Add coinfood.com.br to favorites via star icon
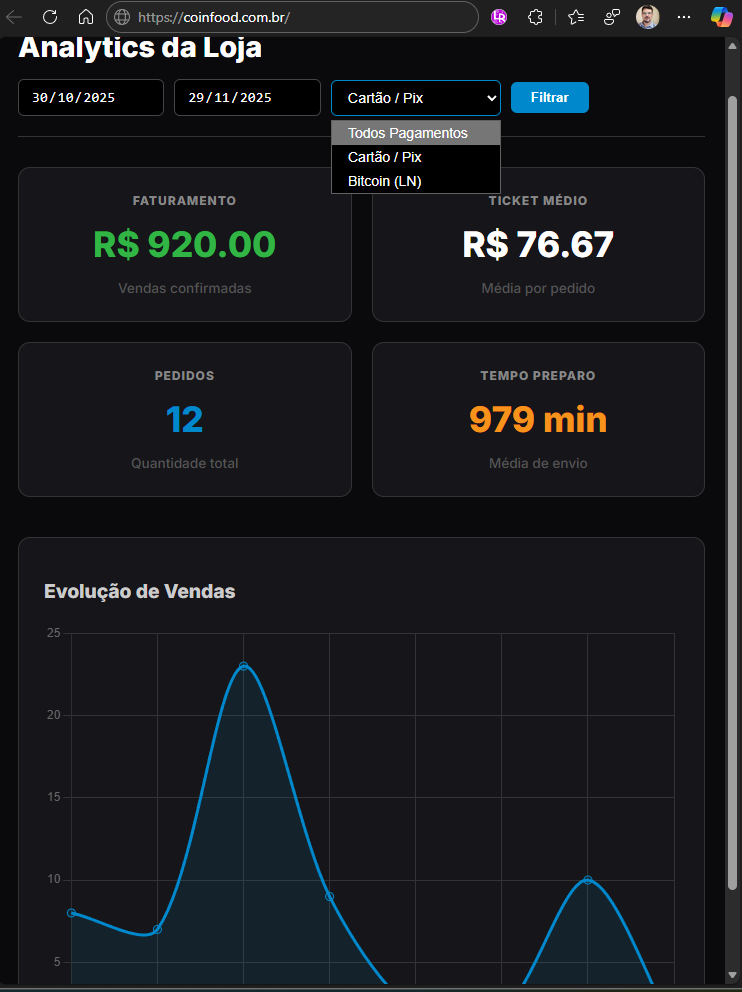742x992 pixels. (575, 16)
